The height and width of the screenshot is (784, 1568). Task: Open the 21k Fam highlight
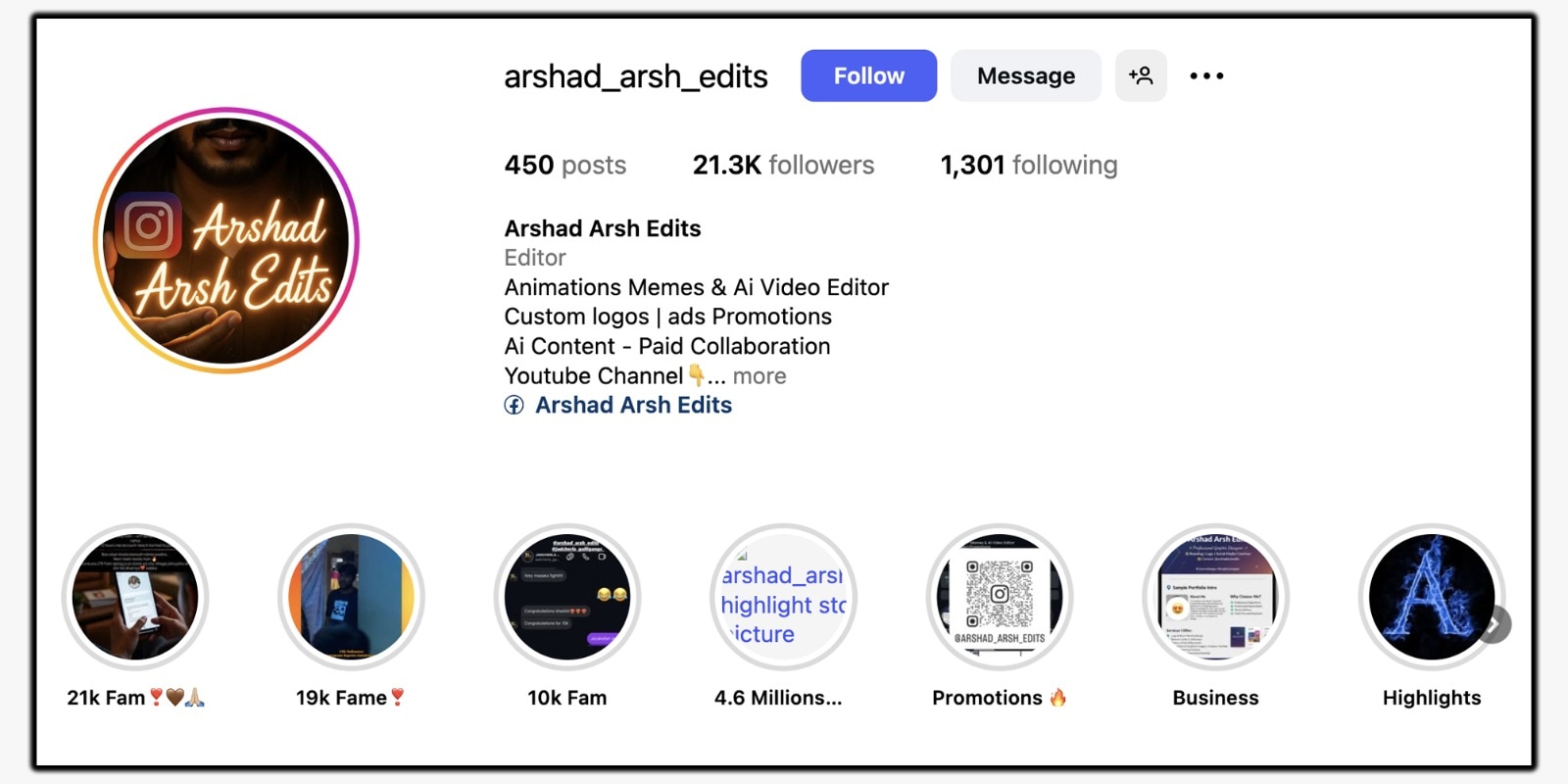pos(135,597)
